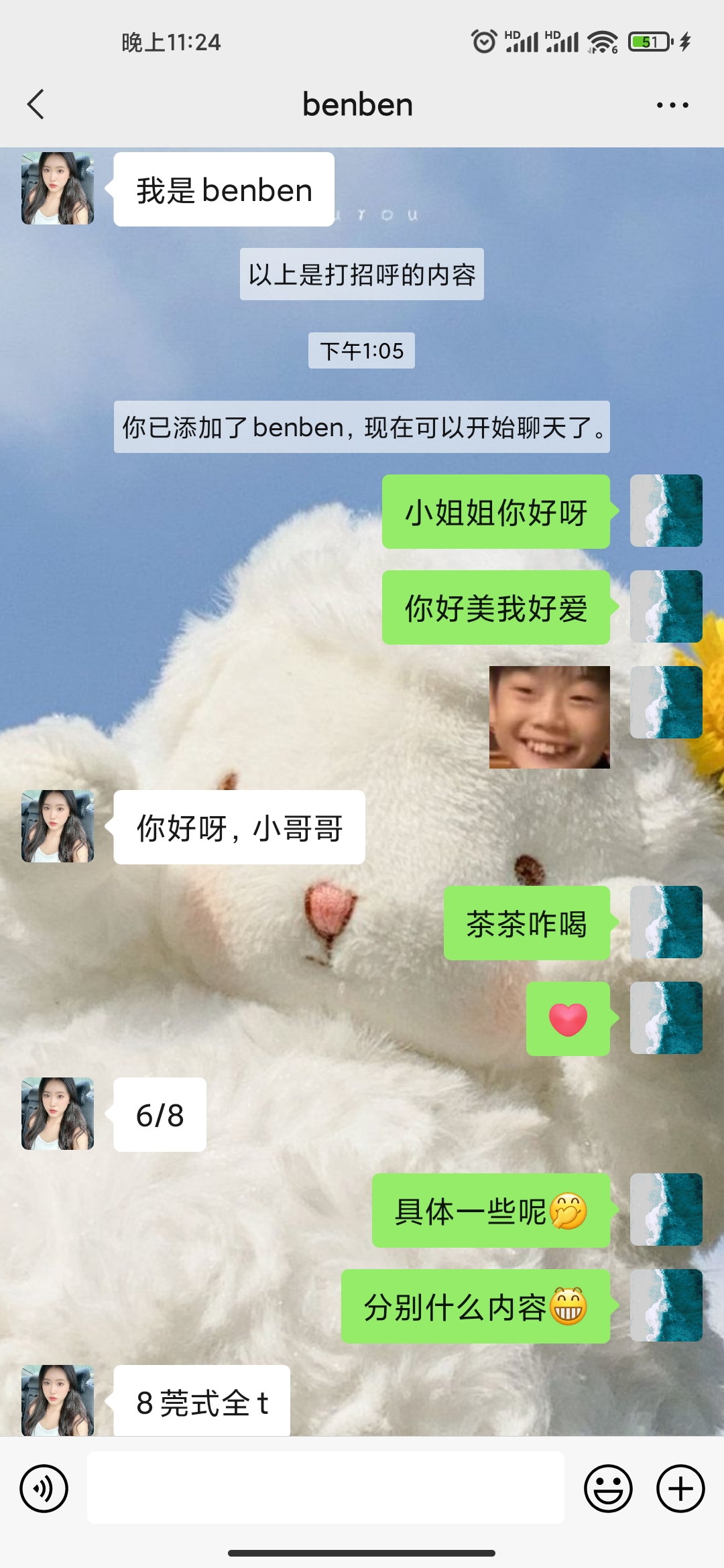Go back from the benben chat
Screen dimensions: 724x1568
click(36, 105)
